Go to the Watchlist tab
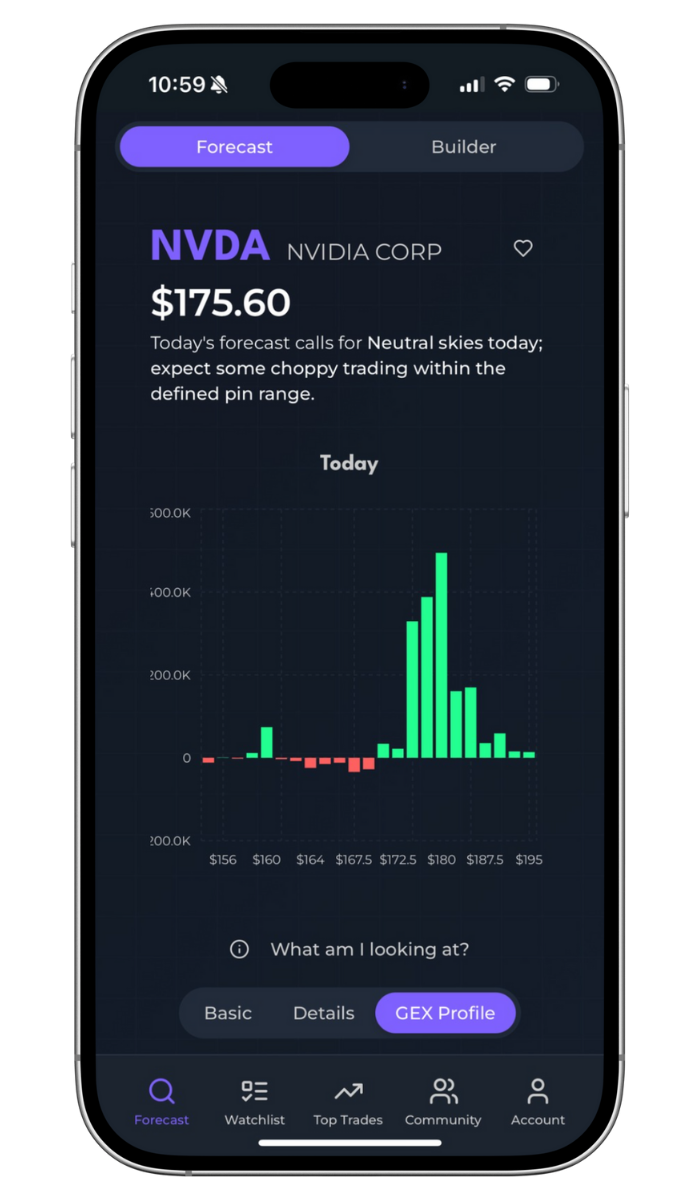The width and height of the screenshot is (700, 1200). click(x=254, y=1101)
